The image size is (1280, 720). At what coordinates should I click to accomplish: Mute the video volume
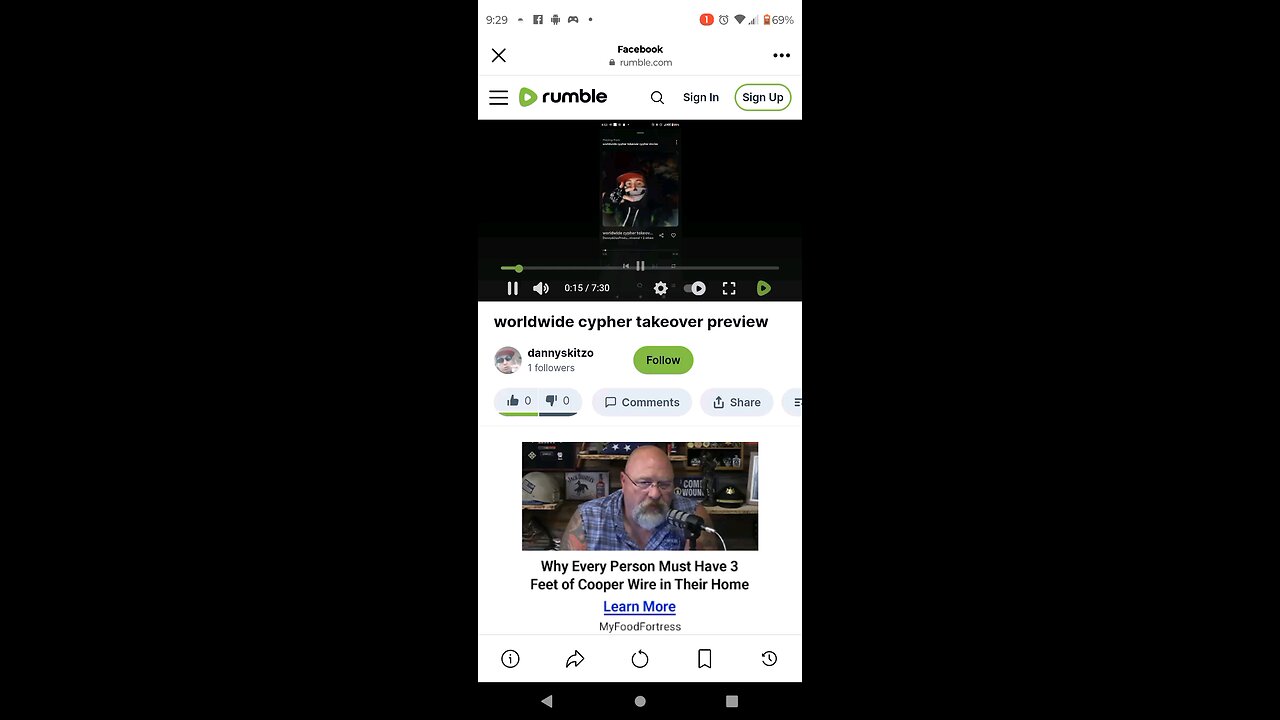(540, 288)
